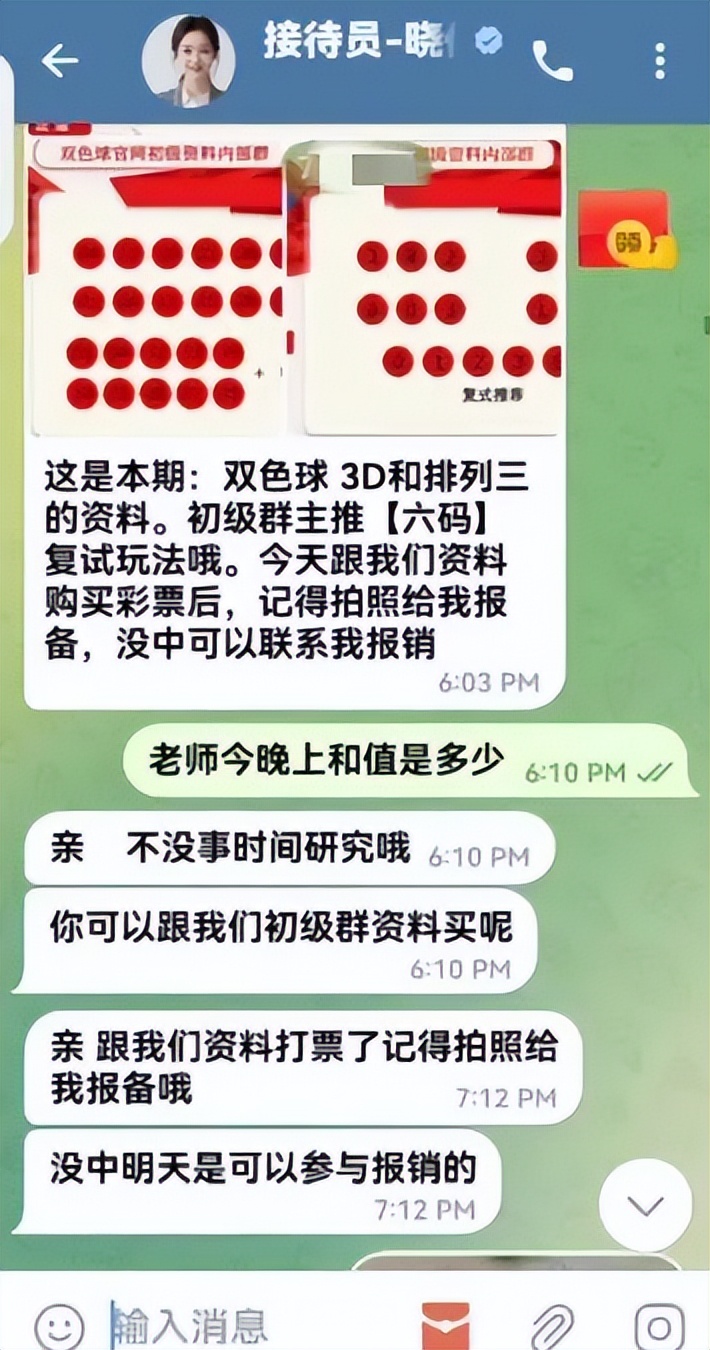Screen dimensions: 710x1350
Task: Attach a file with the paperclip
Action: click(551, 1326)
